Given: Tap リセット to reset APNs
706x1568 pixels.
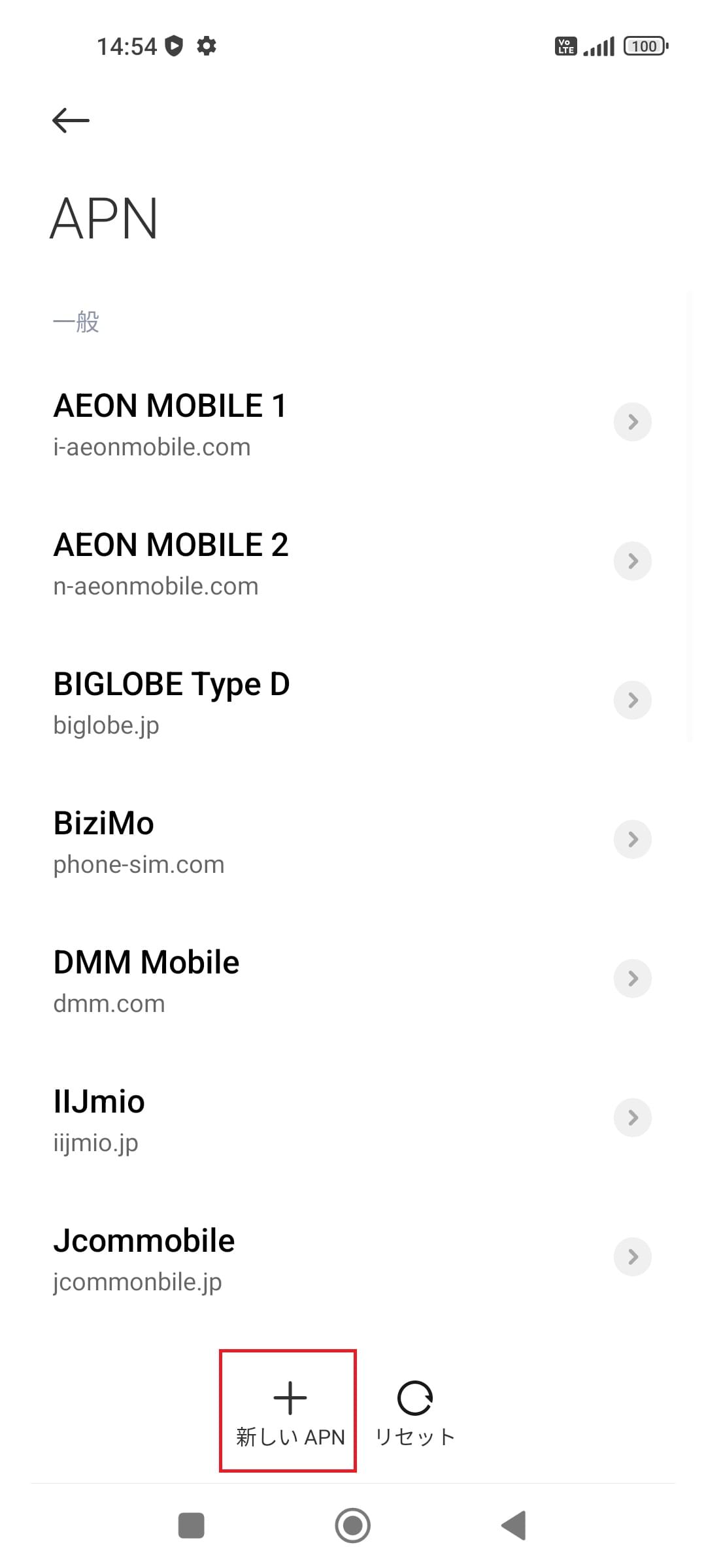Looking at the screenshot, I should point(415,1411).
